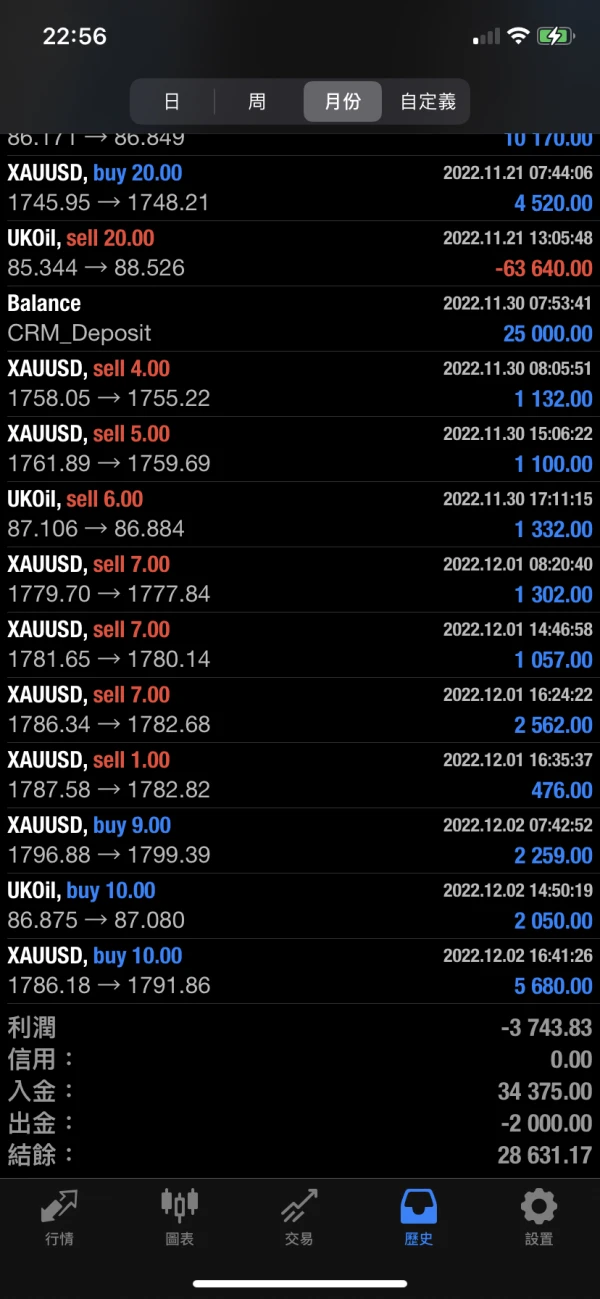Open the UKOil buy 10.00 trade
600x1299 pixels.
coord(300,905)
